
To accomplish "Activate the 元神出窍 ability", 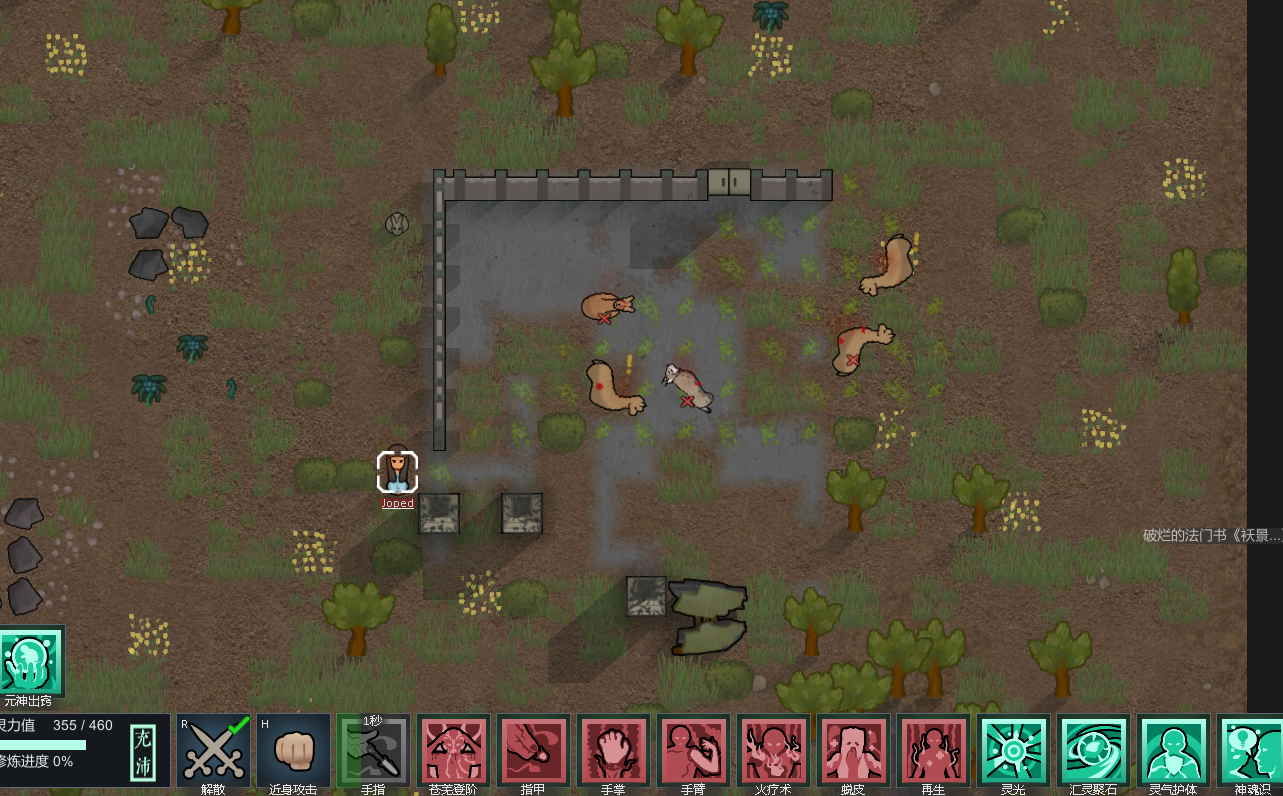I will [31, 660].
